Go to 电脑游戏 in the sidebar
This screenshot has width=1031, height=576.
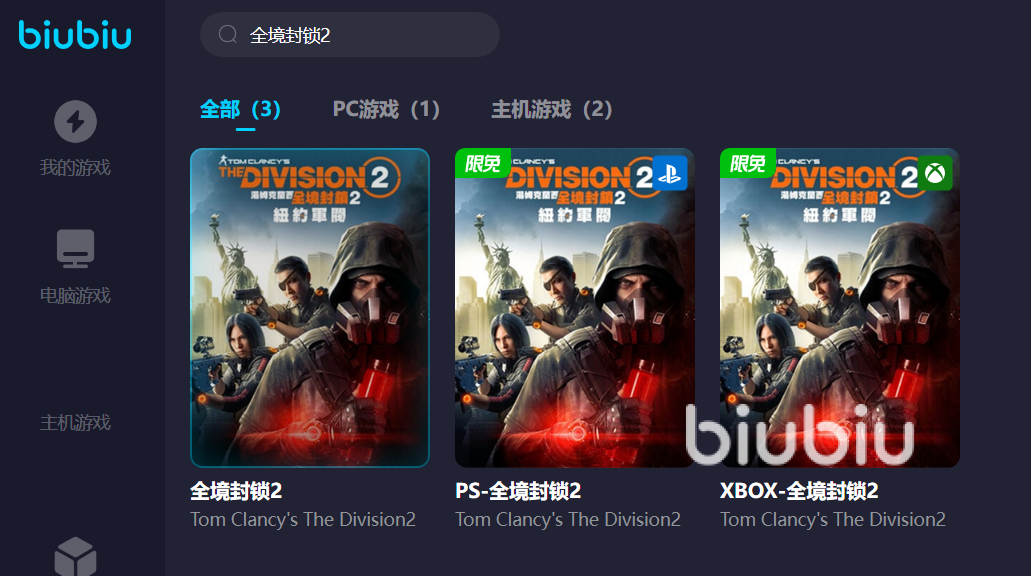tap(75, 265)
